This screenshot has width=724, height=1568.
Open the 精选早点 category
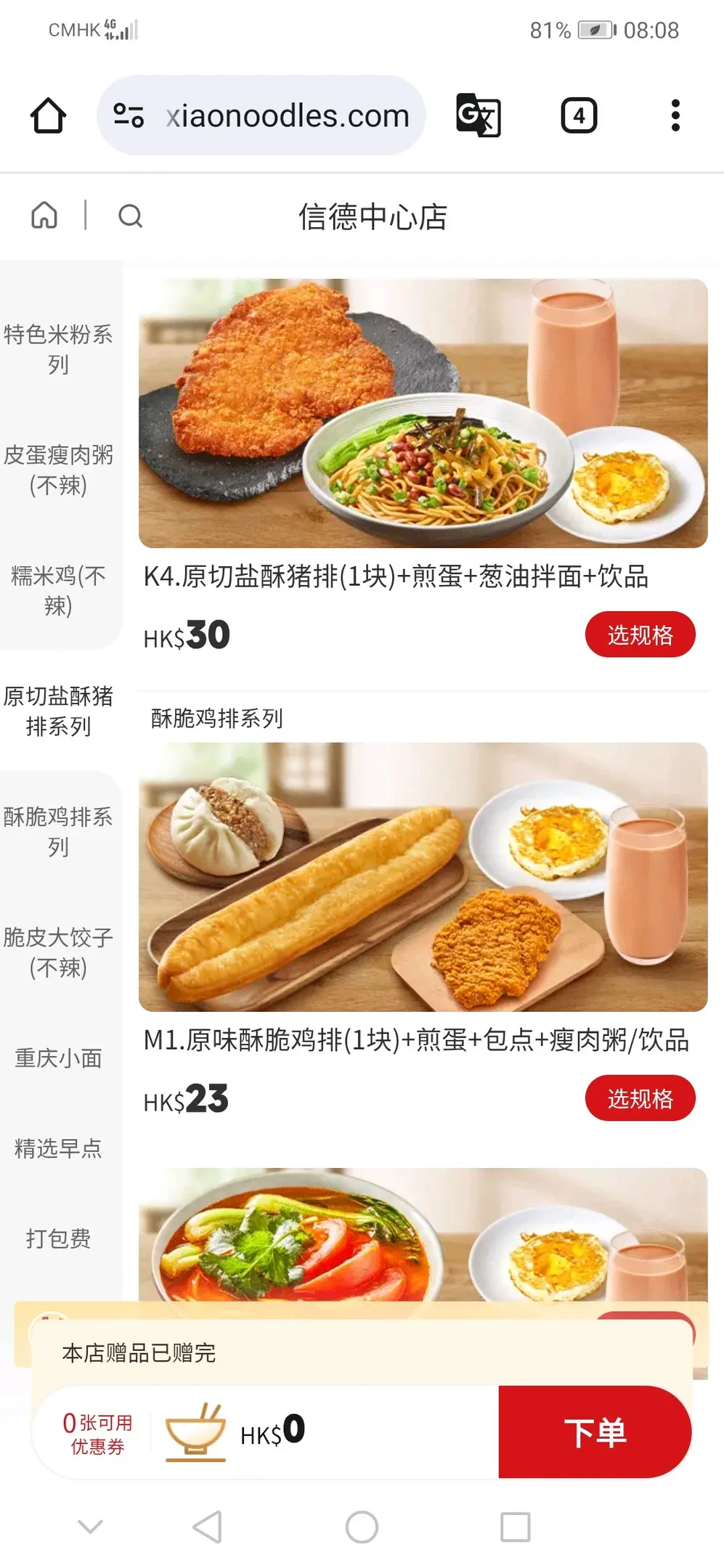pyautogui.click(x=58, y=1148)
